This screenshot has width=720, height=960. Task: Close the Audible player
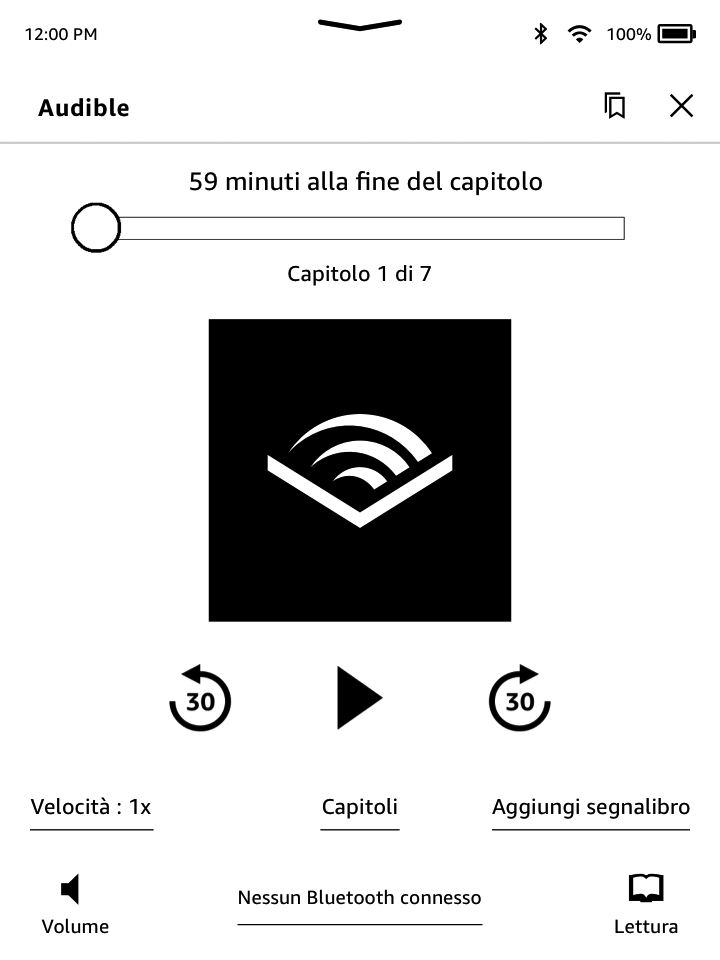(x=681, y=106)
